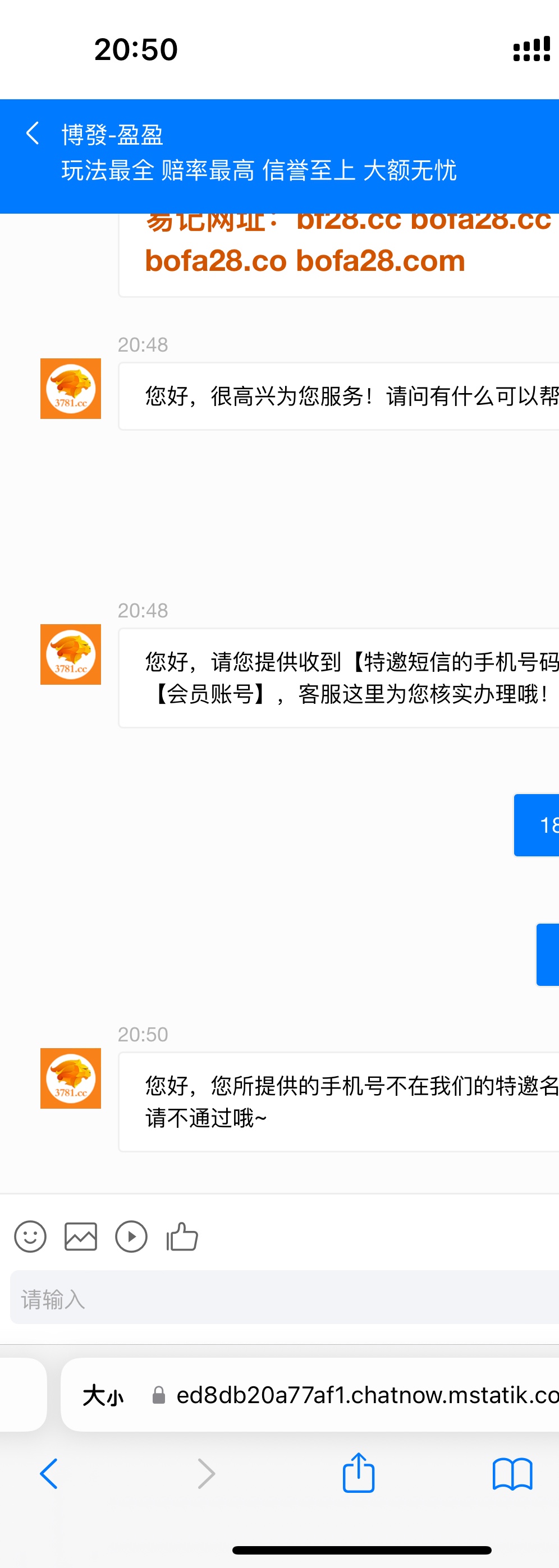Open the 大小 page text size menu
Screen dimensions: 559x1568
click(x=103, y=1395)
